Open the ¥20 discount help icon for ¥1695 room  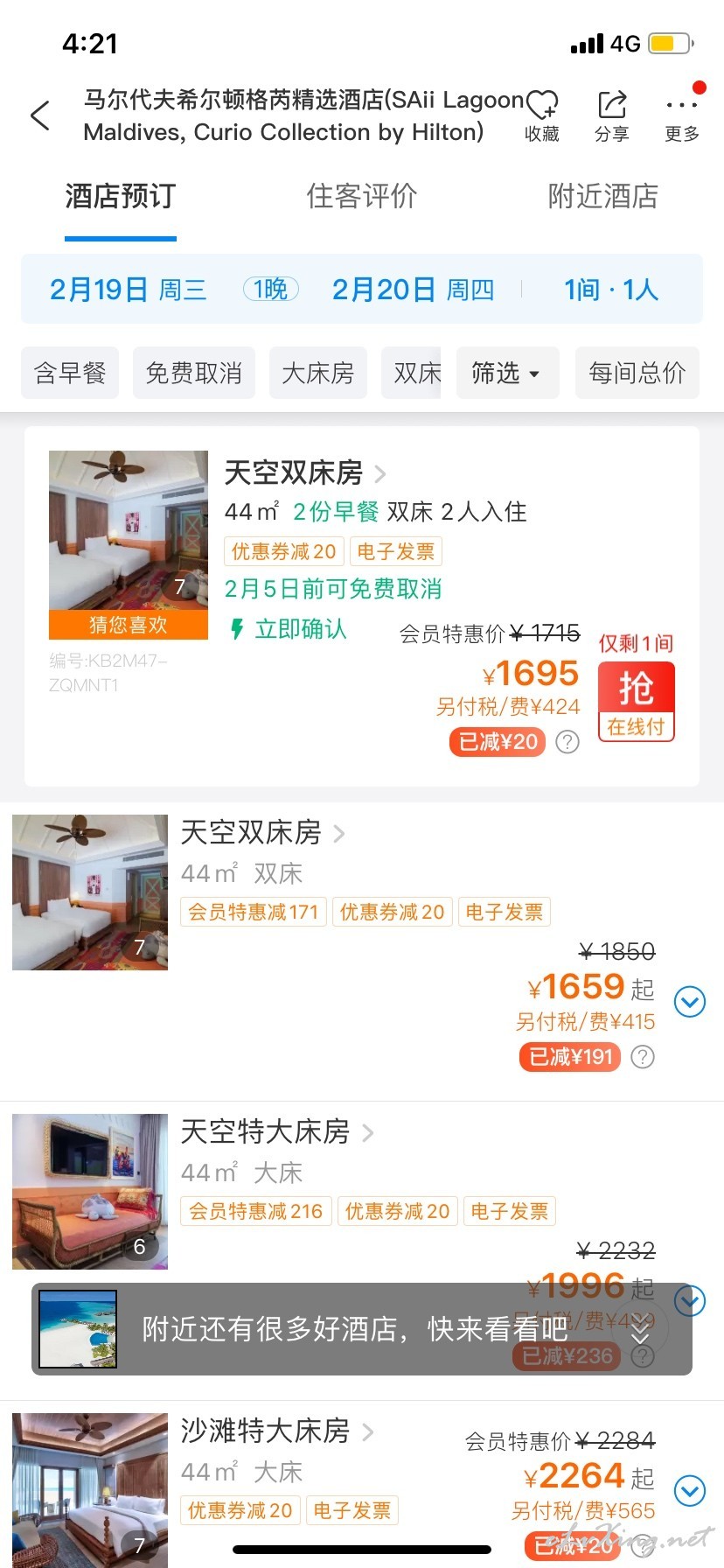pyautogui.click(x=567, y=742)
